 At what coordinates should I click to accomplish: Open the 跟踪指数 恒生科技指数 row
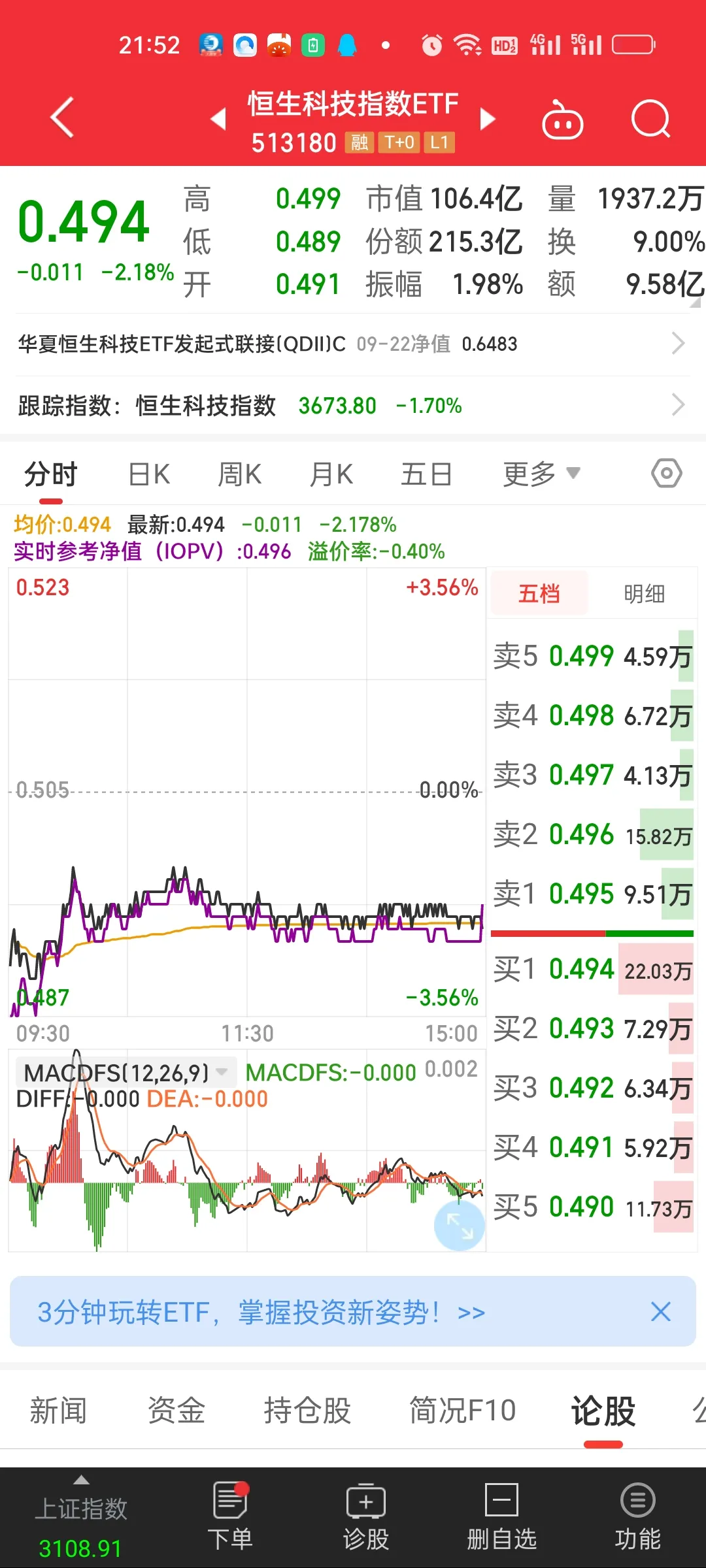point(353,406)
